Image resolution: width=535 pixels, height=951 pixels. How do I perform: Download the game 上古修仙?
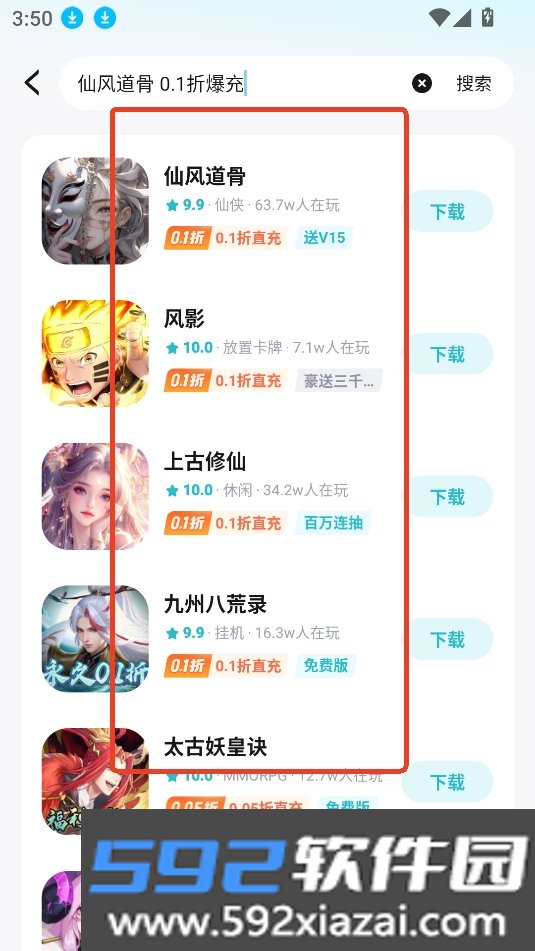click(x=448, y=496)
